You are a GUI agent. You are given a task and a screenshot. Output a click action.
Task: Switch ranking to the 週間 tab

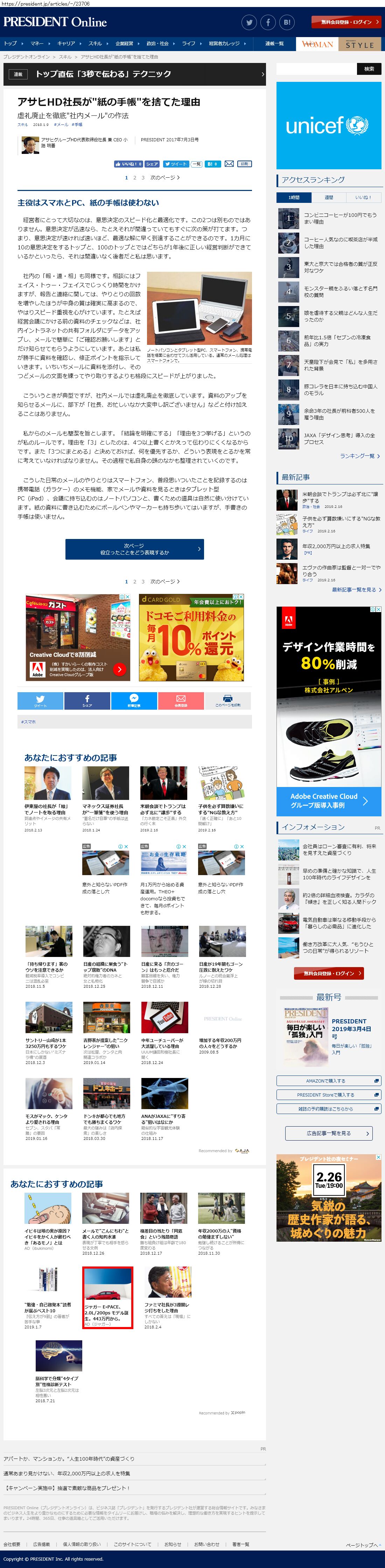(x=328, y=197)
